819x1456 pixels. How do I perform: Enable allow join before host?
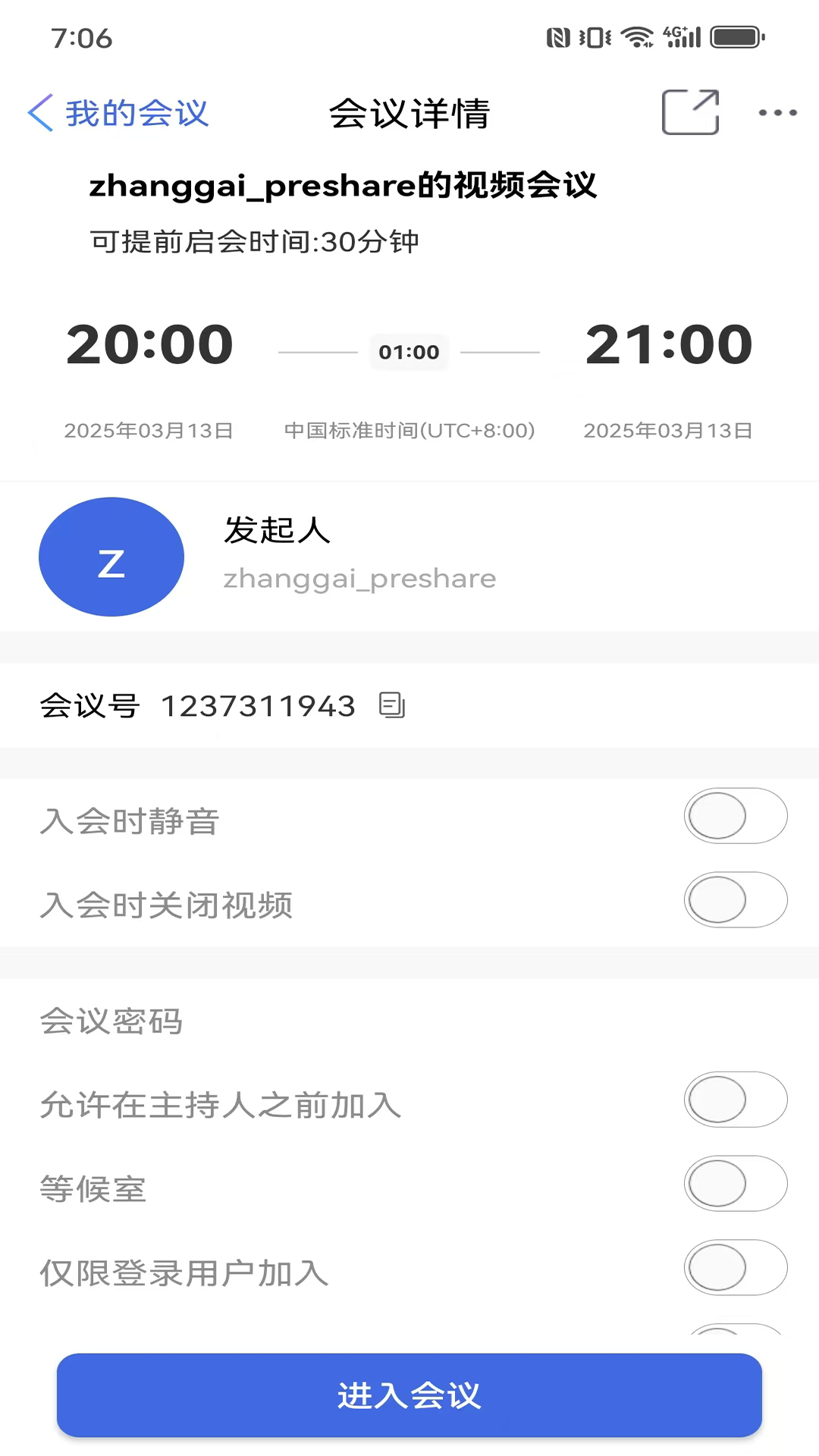[x=735, y=1100]
